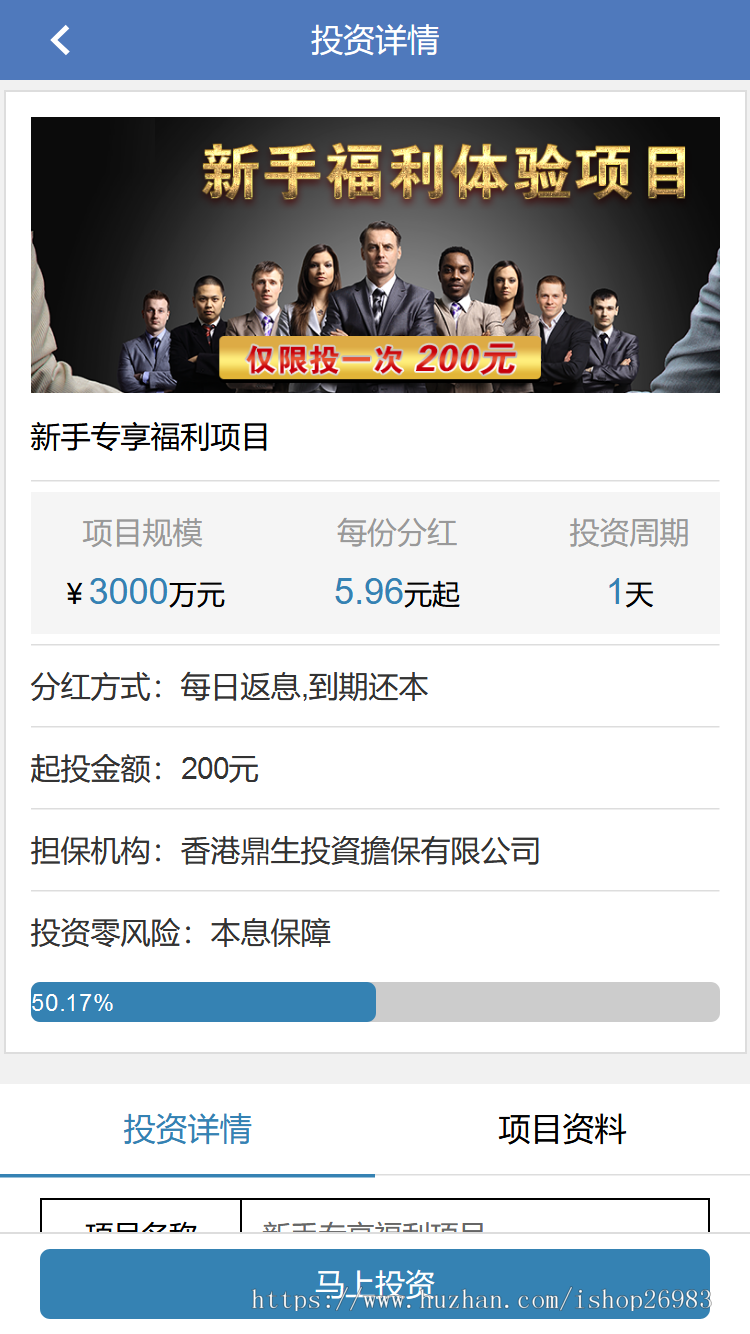This screenshot has height=1334, width=750.
Task: Tap the 投资周期 value 1天
Action: pos(630,592)
